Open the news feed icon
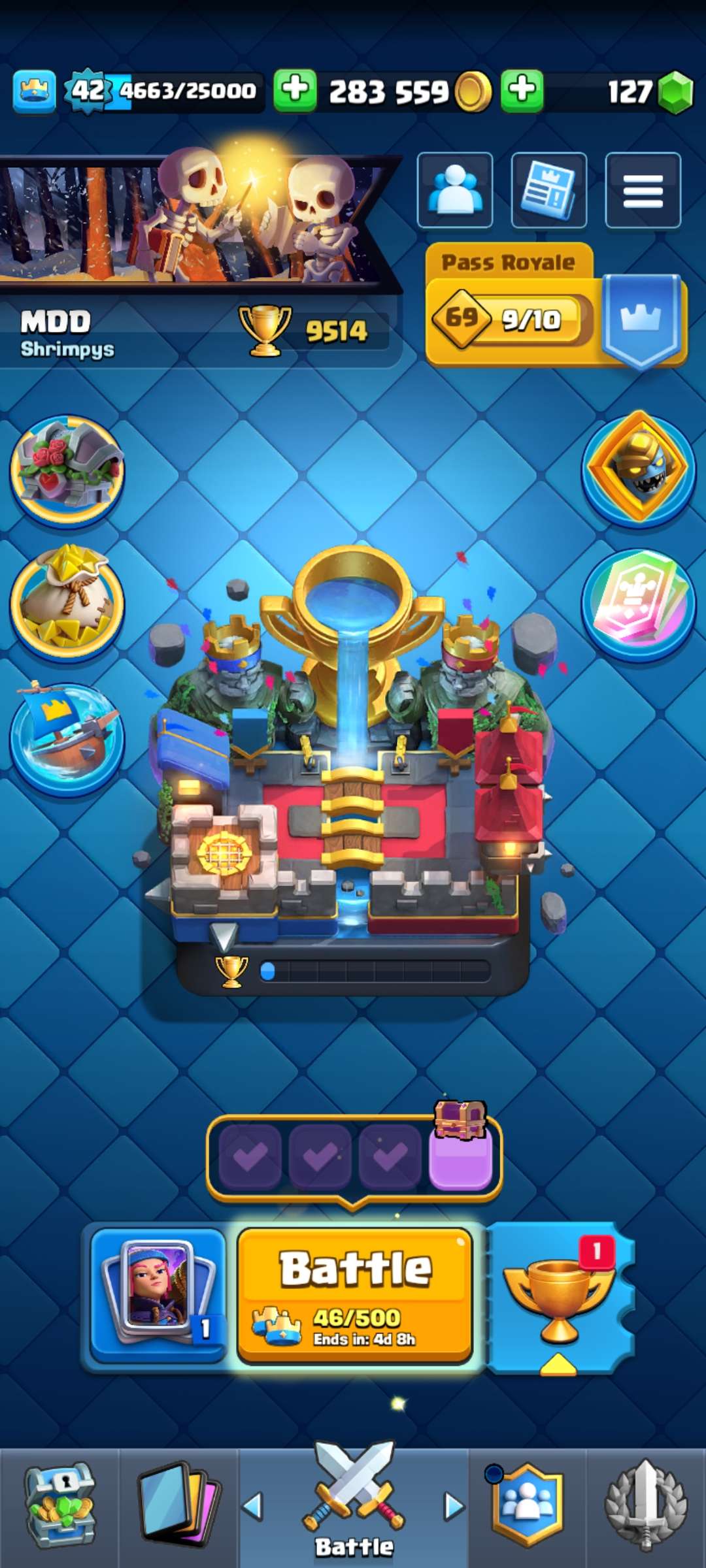The width and height of the screenshot is (706, 1568). tap(549, 190)
